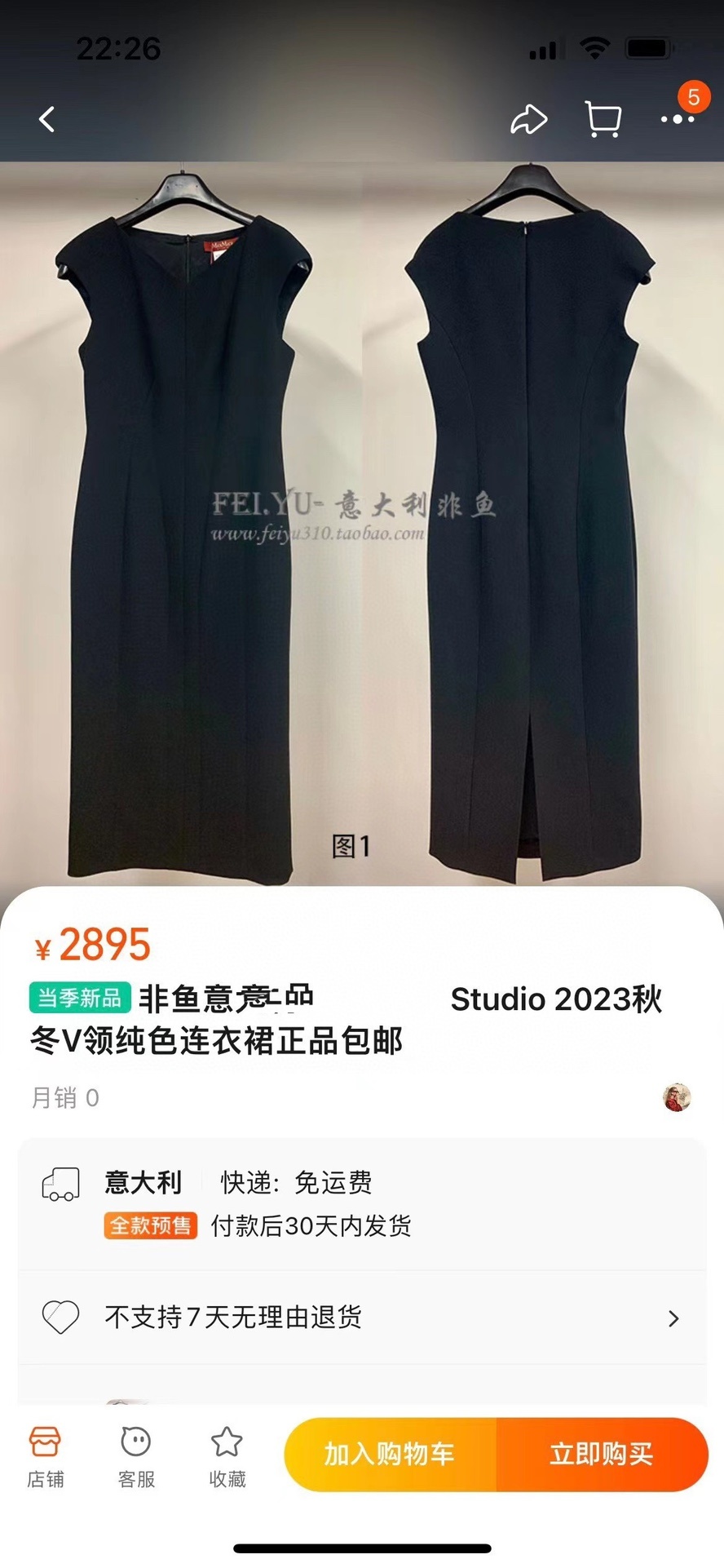724x1568 pixels.
Task: Open the no 7-day return policy row
Action: (x=362, y=1318)
